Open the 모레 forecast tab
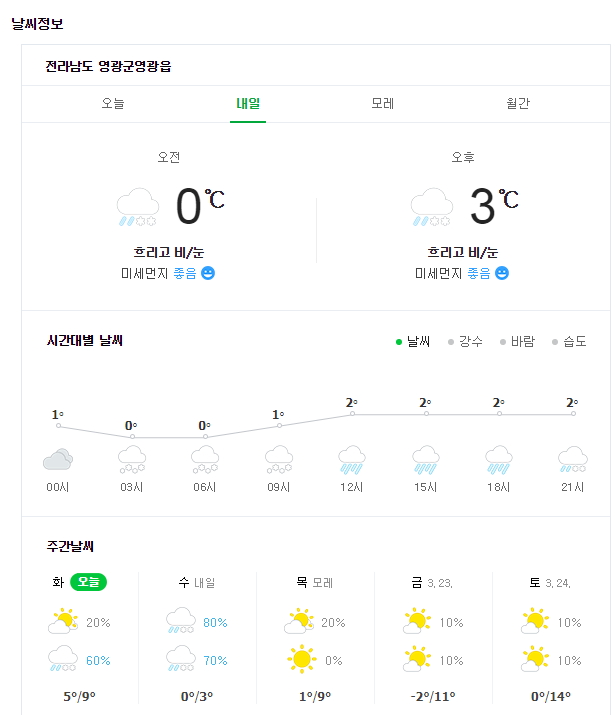Image resolution: width=615 pixels, height=715 pixels. (382, 103)
